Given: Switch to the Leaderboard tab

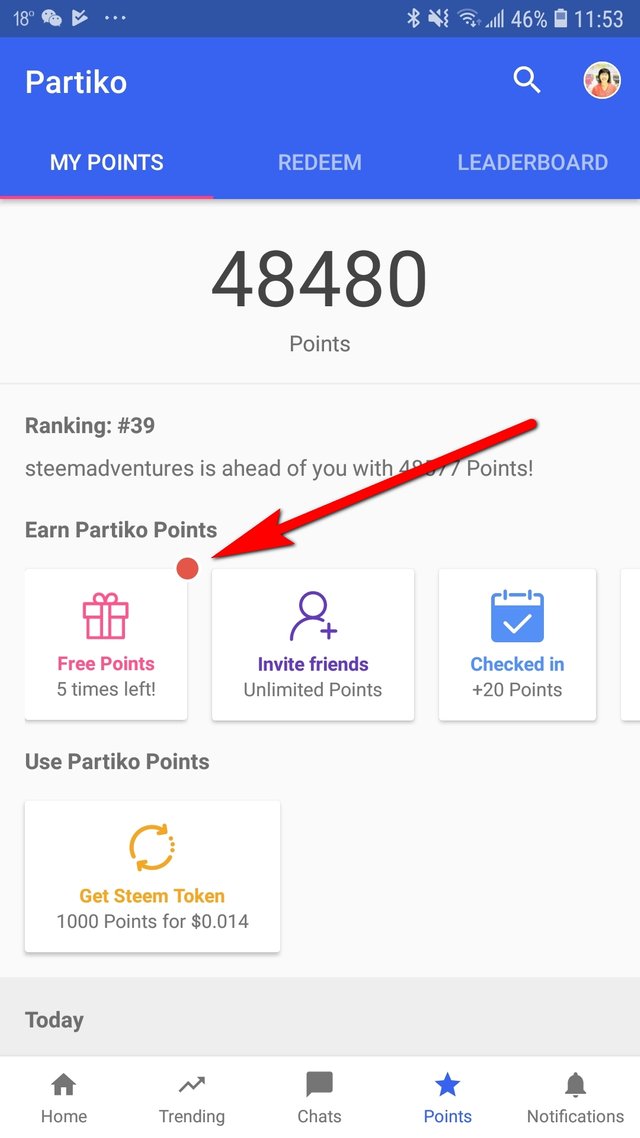Looking at the screenshot, I should [x=533, y=163].
